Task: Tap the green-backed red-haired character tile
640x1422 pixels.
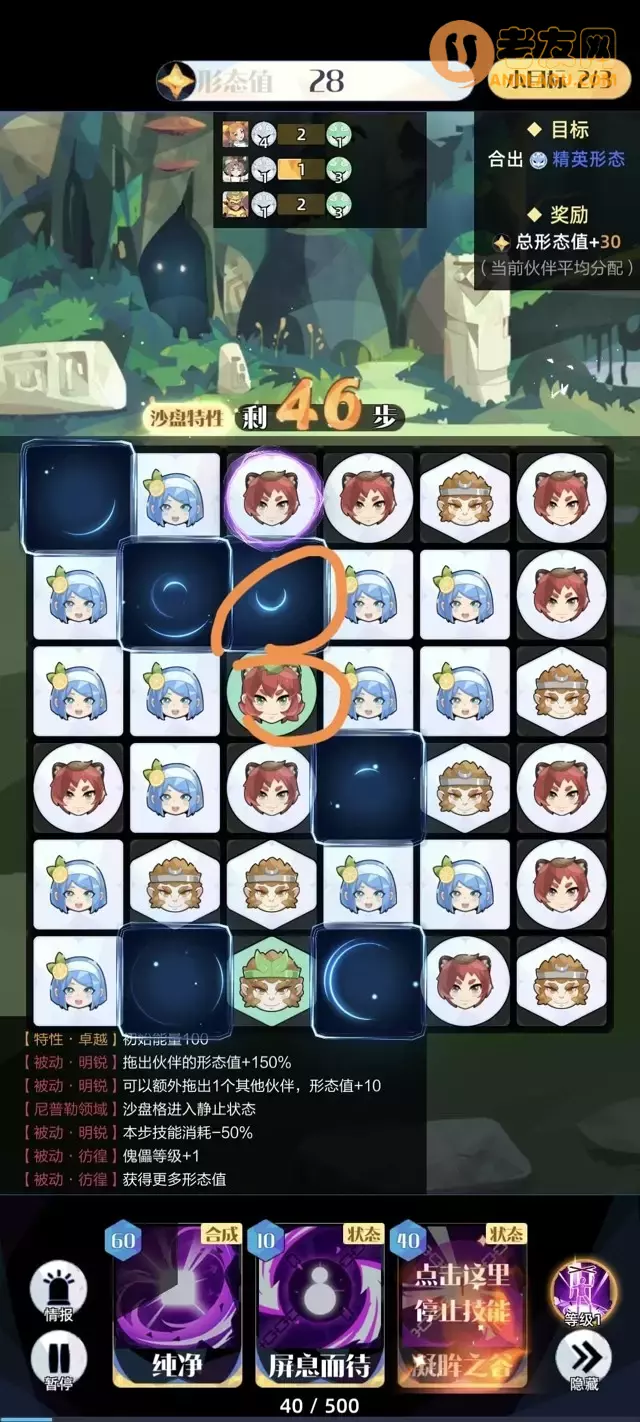Action: 273,692
